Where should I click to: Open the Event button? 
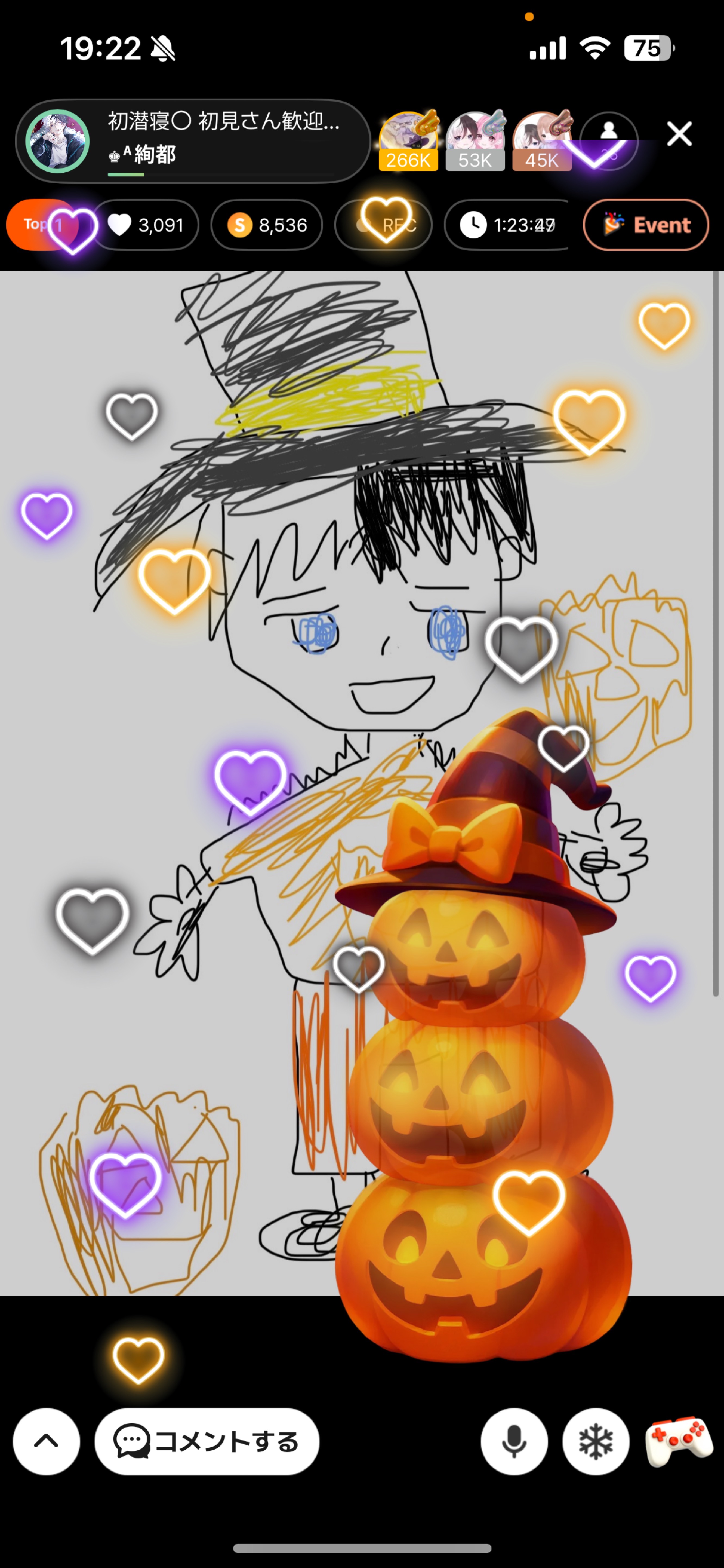click(646, 225)
